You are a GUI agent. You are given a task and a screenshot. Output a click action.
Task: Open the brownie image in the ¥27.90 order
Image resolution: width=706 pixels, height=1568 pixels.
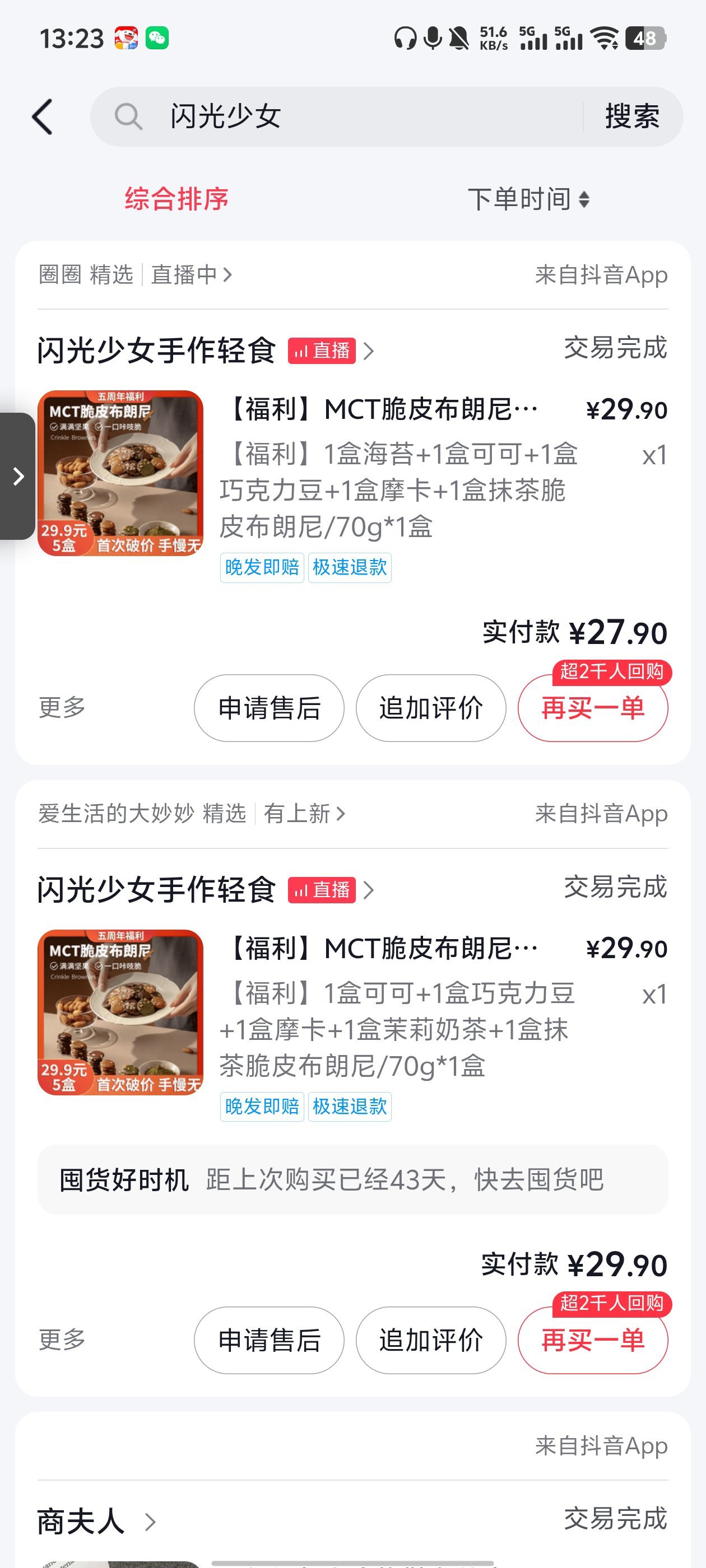pos(120,473)
